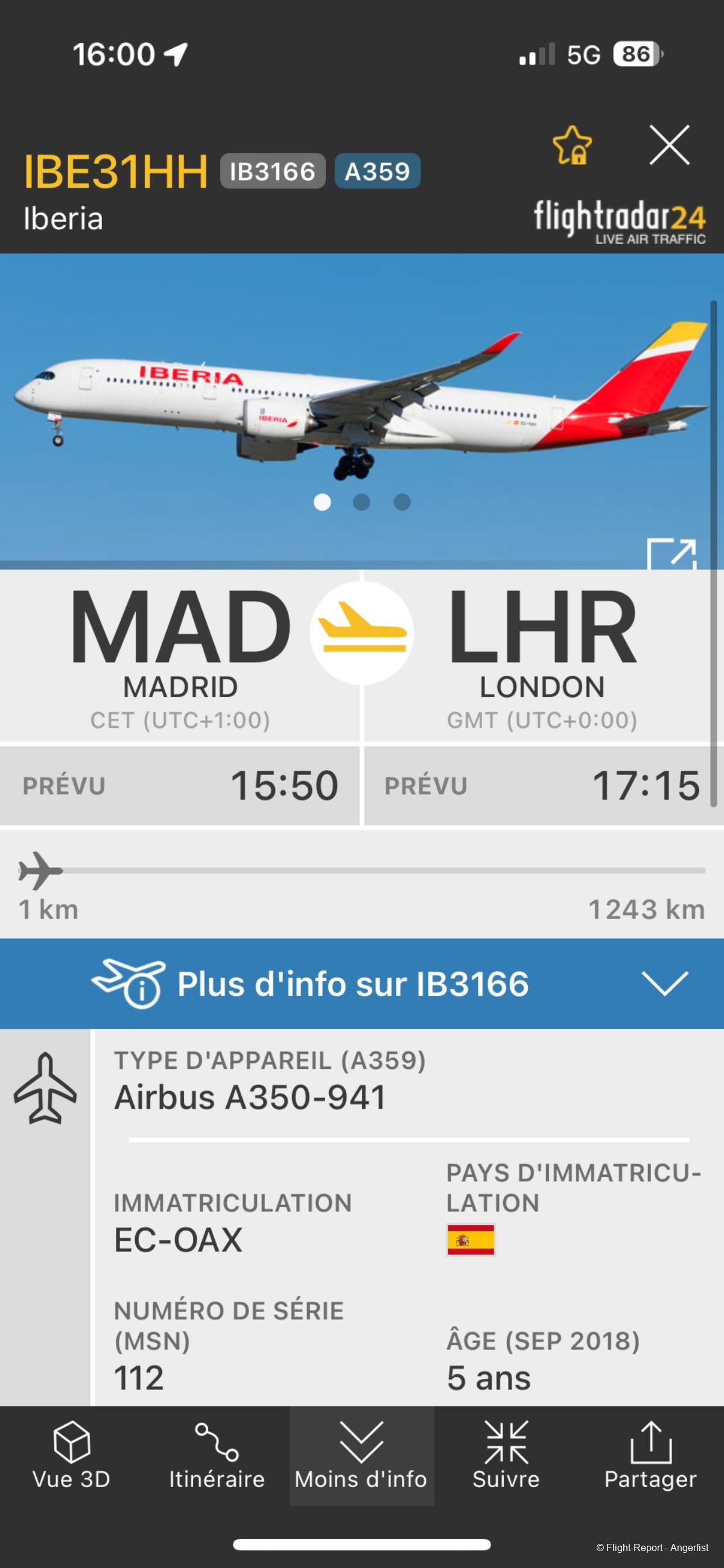This screenshot has width=724, height=1568.
Task: Select Suivre to follow this flight
Action: (x=506, y=1455)
